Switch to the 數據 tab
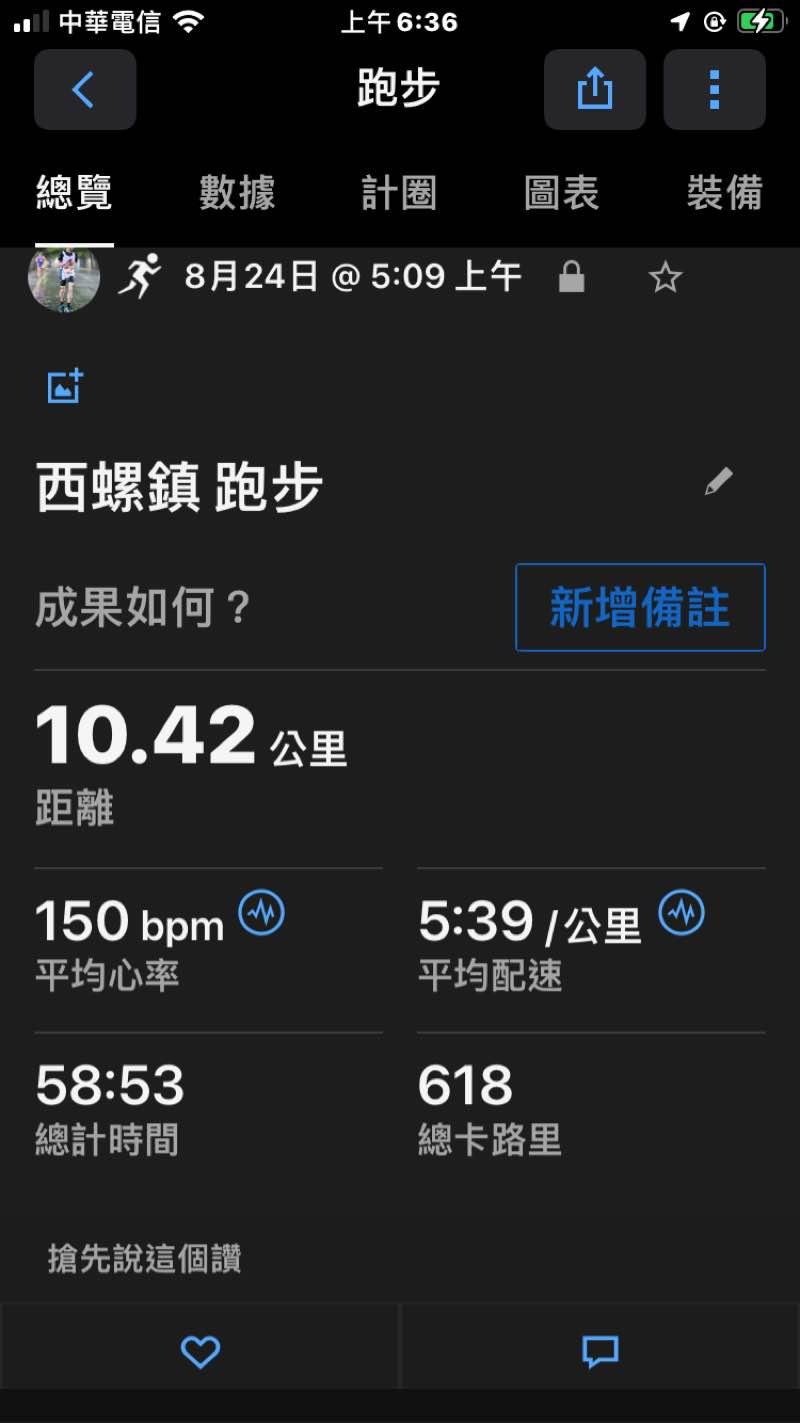Screen dimensions: 800x1423 pyautogui.click(x=237, y=193)
